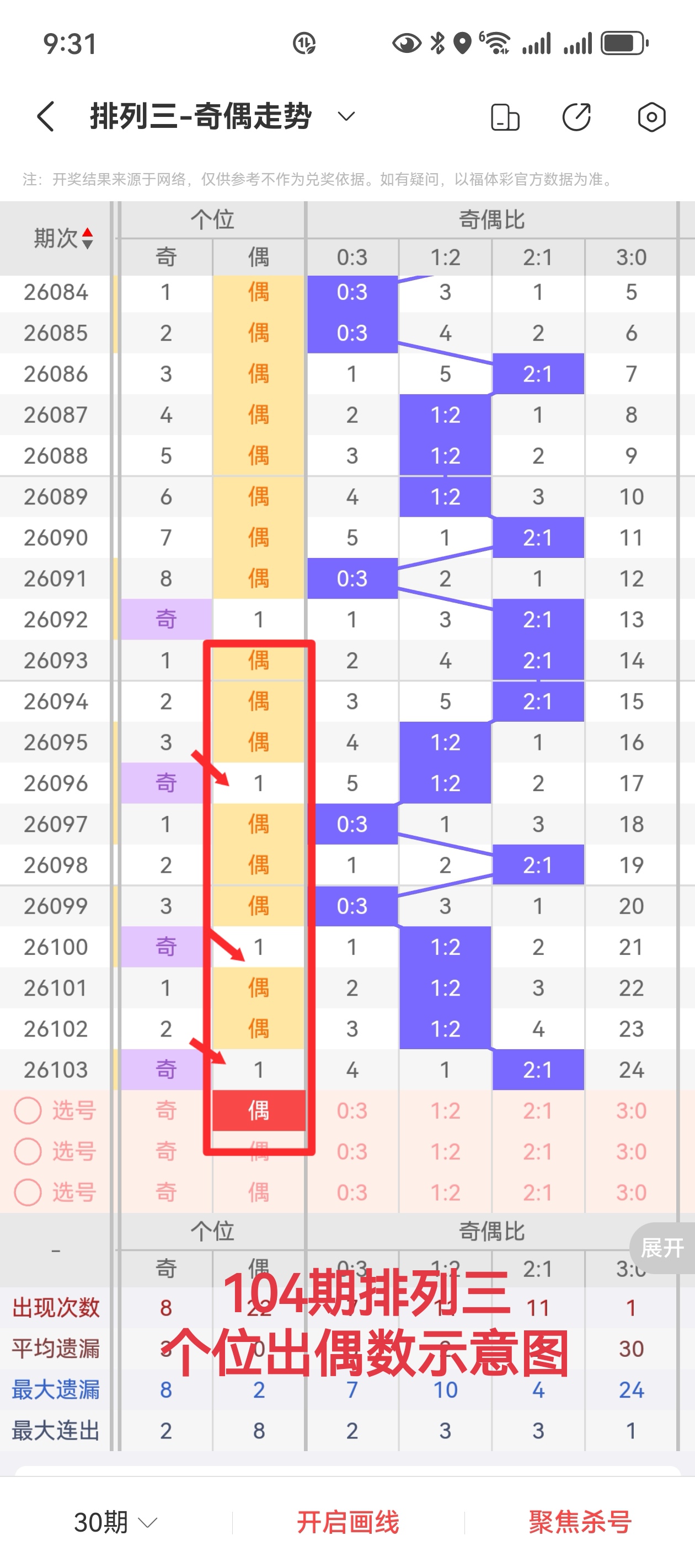Open the 排列三-奇偶走势 chart type dropdown

tap(346, 116)
